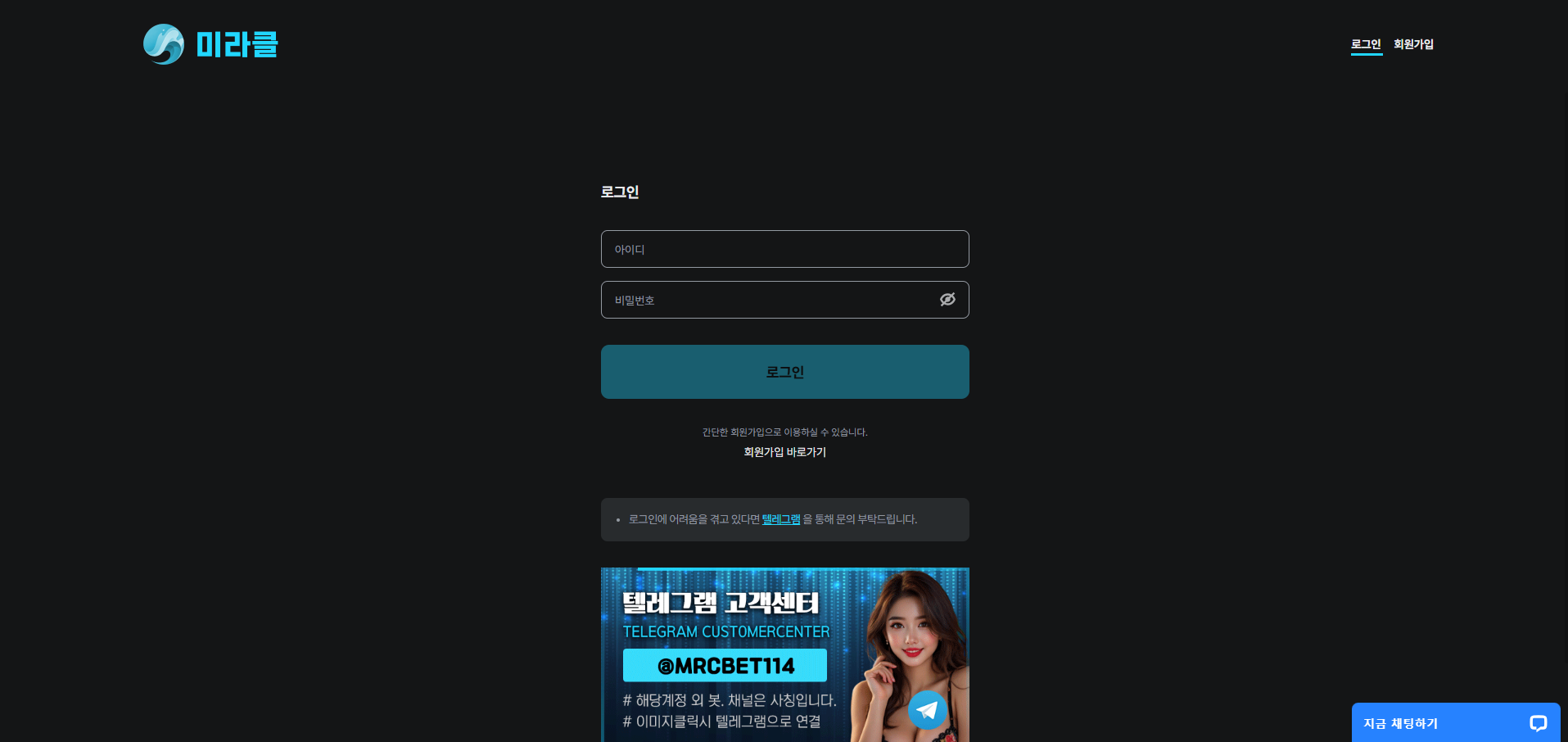Open the 지금 채팅하기 chat widget
The image size is (1568, 742).
coord(1454,723)
